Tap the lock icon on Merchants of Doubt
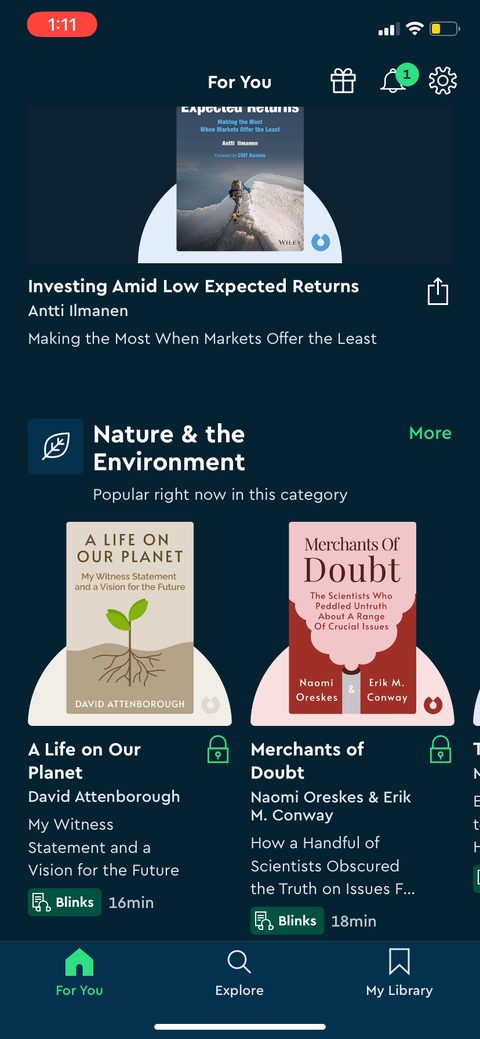Screen dimensions: 480x1039 tap(441, 749)
